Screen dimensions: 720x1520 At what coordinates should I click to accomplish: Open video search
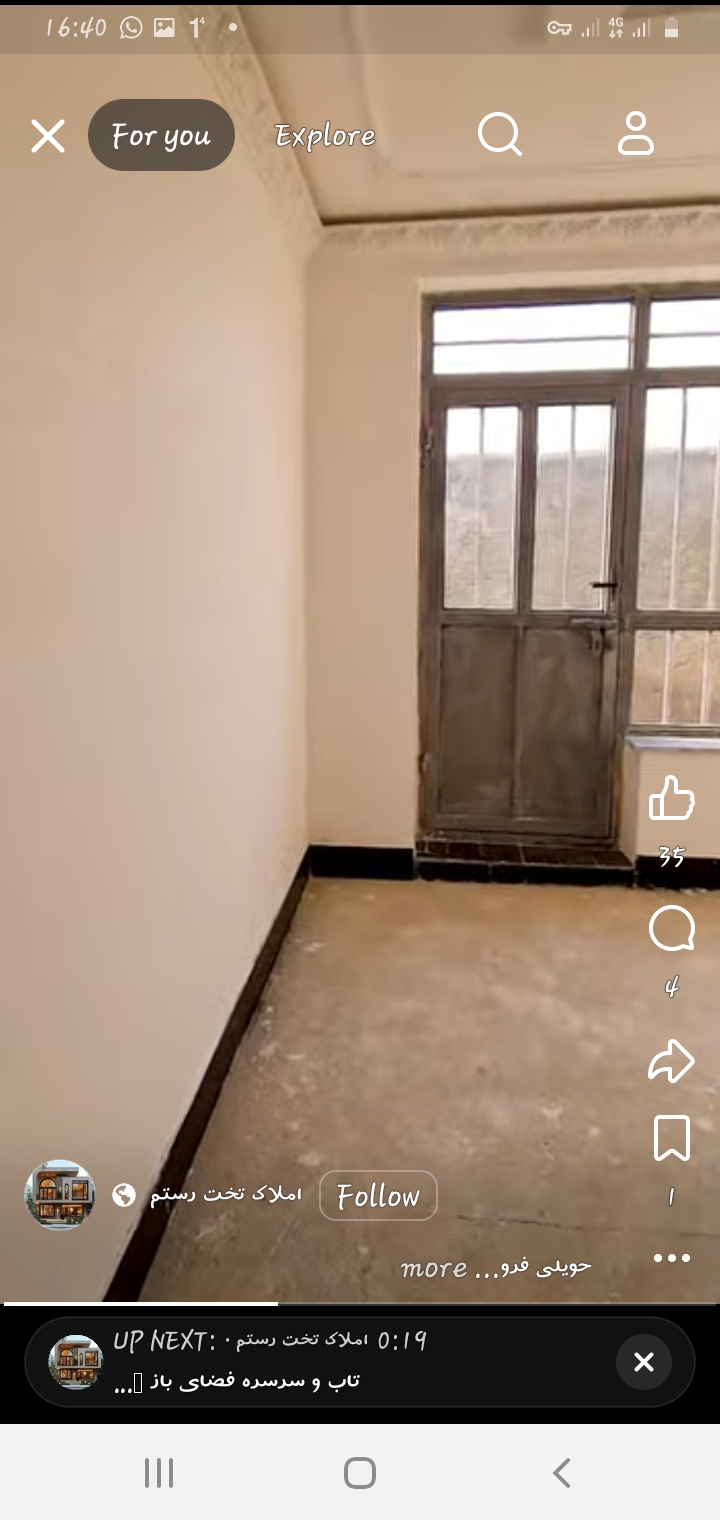[499, 134]
